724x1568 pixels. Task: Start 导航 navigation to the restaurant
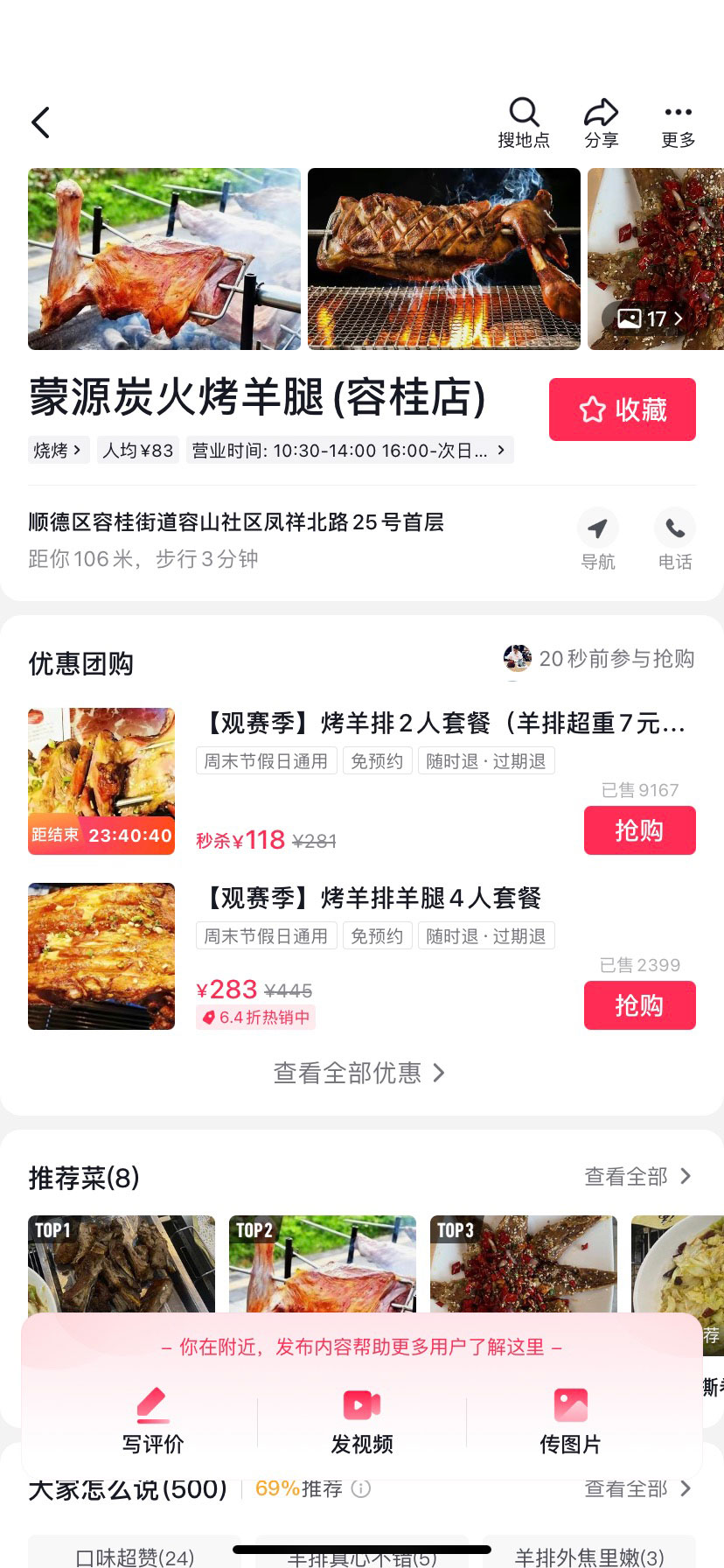598,540
